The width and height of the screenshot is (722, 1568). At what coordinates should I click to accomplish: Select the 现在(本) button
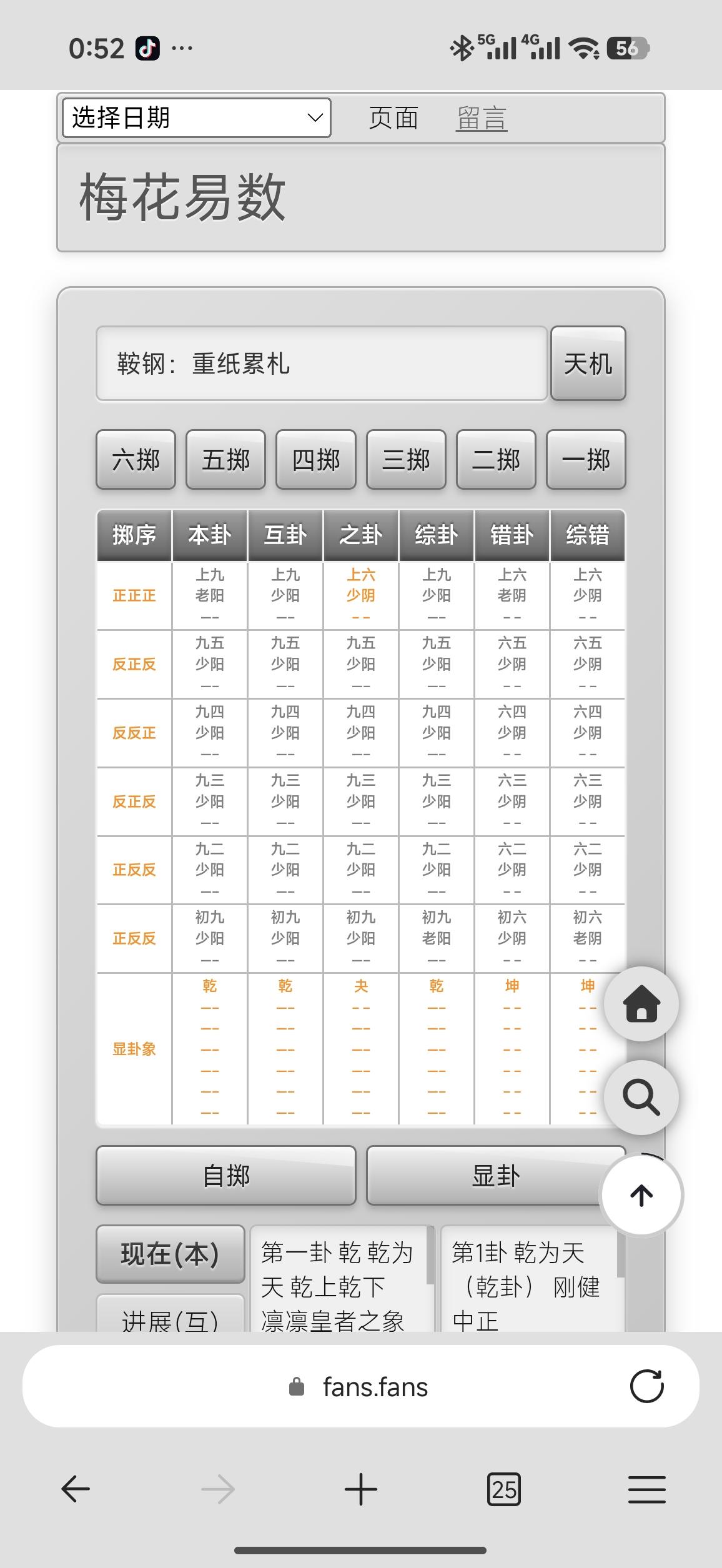tap(170, 1254)
